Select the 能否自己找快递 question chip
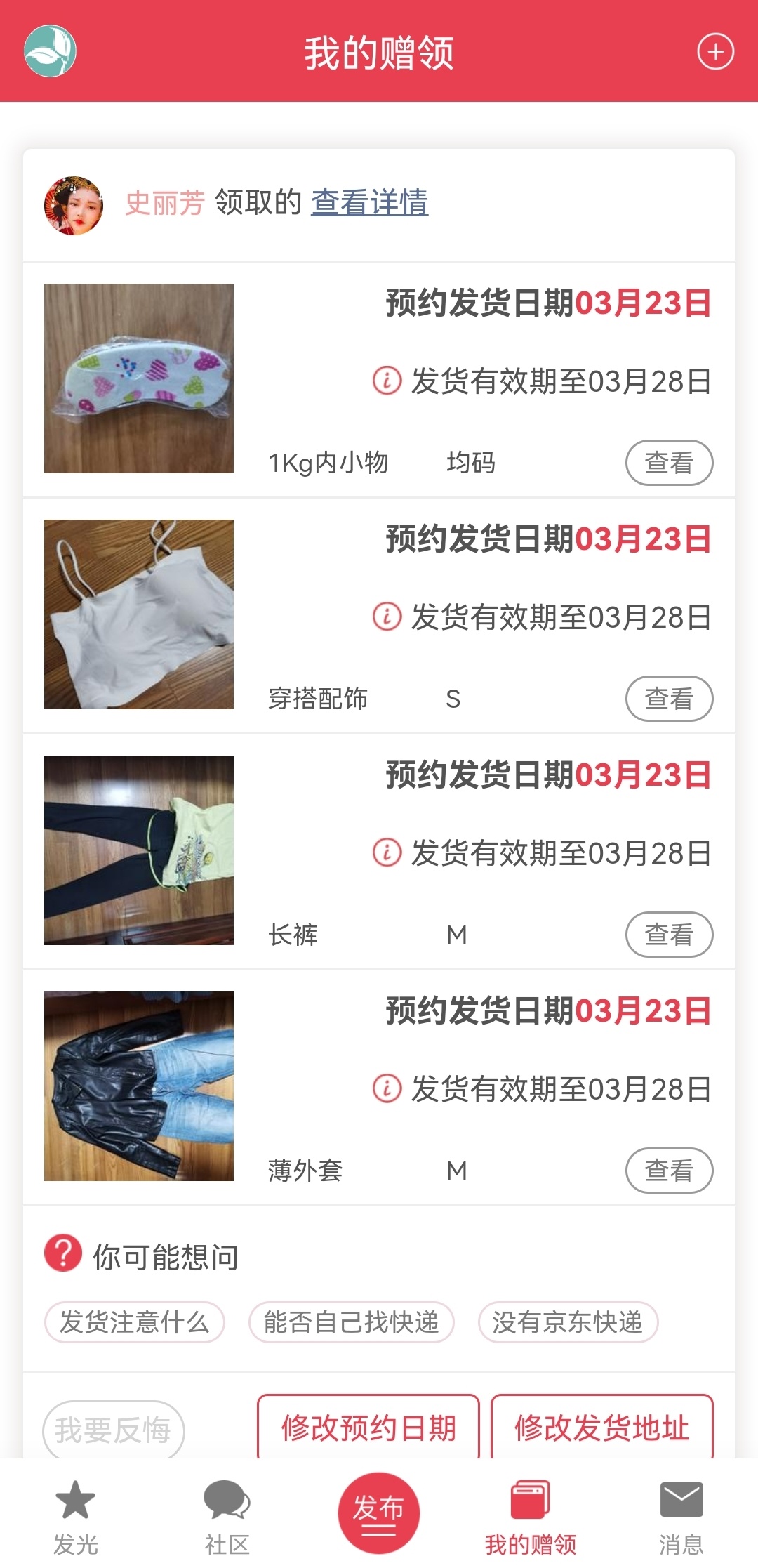The width and height of the screenshot is (758, 1568). [351, 1322]
